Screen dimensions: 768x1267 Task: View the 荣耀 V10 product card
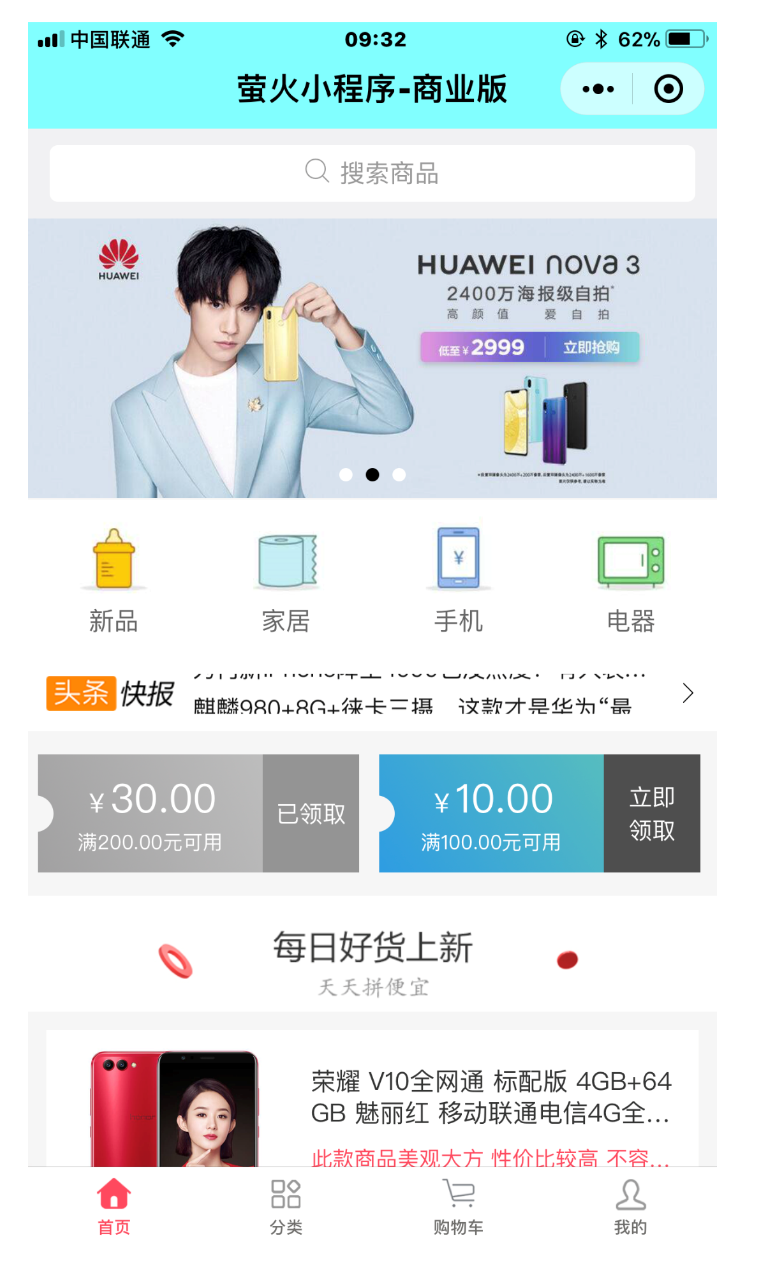(x=372, y=1100)
